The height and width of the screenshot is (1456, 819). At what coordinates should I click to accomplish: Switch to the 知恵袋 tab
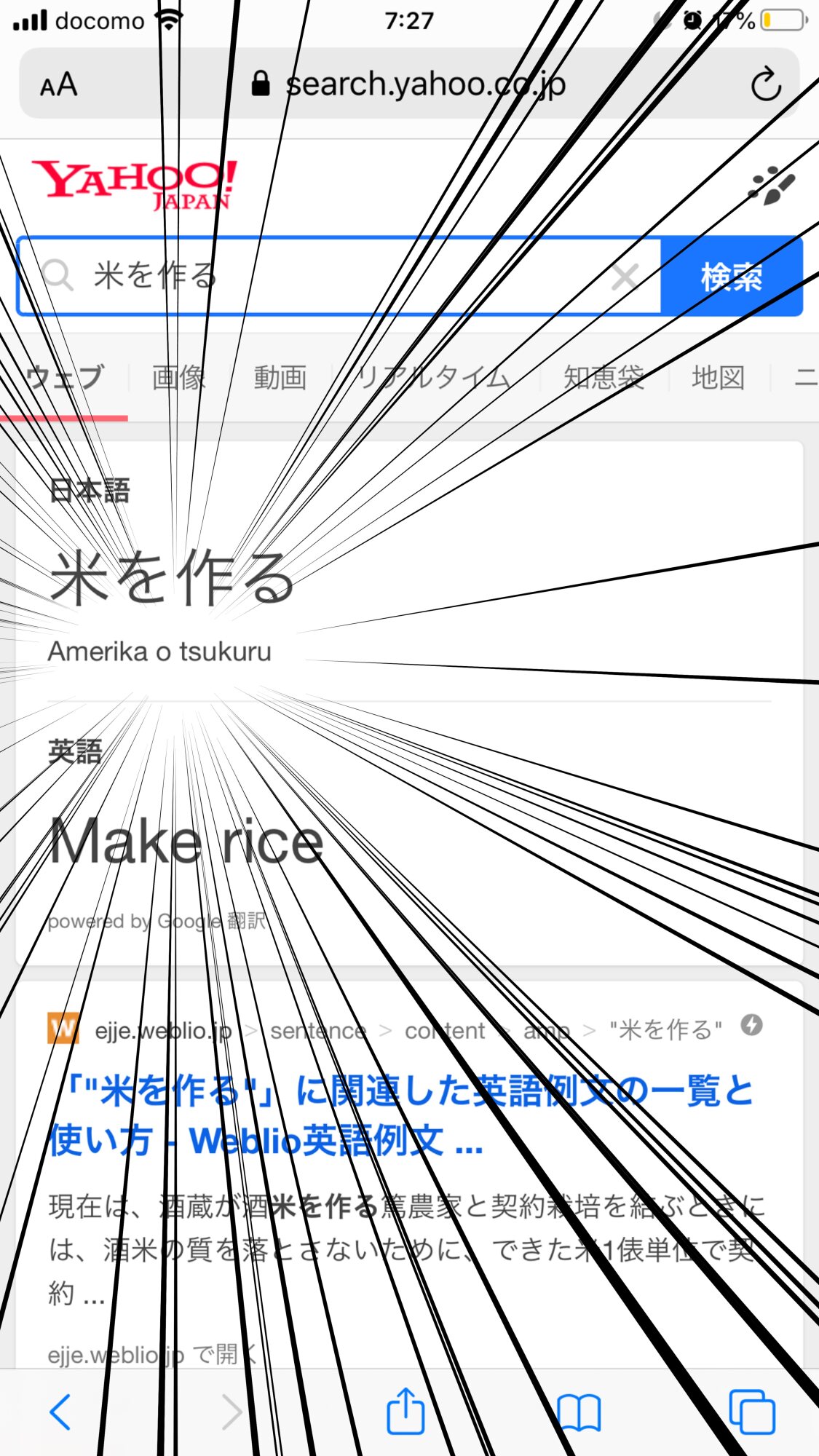pyautogui.click(x=604, y=378)
